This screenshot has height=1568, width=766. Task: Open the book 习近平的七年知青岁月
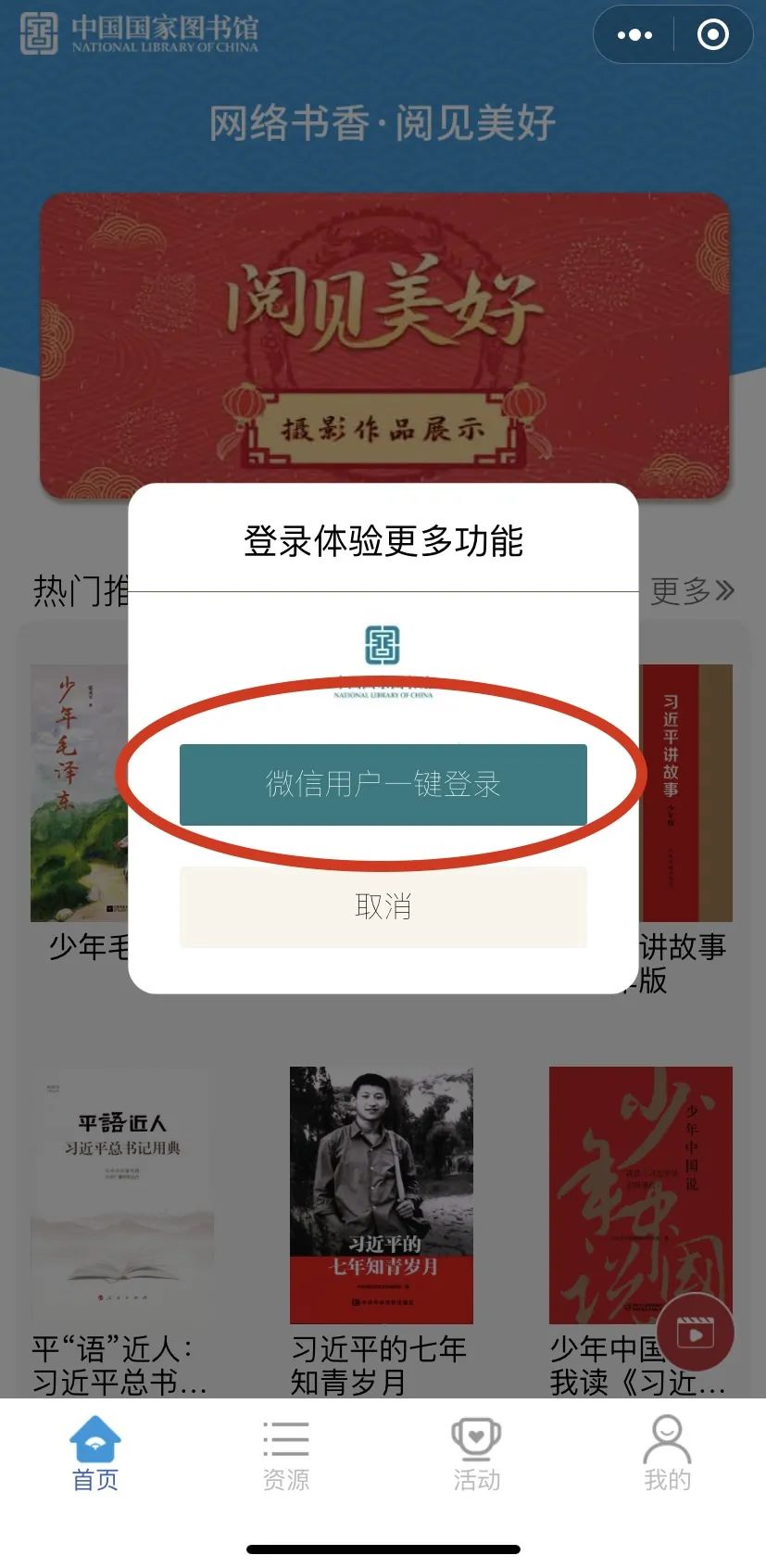click(x=381, y=1195)
